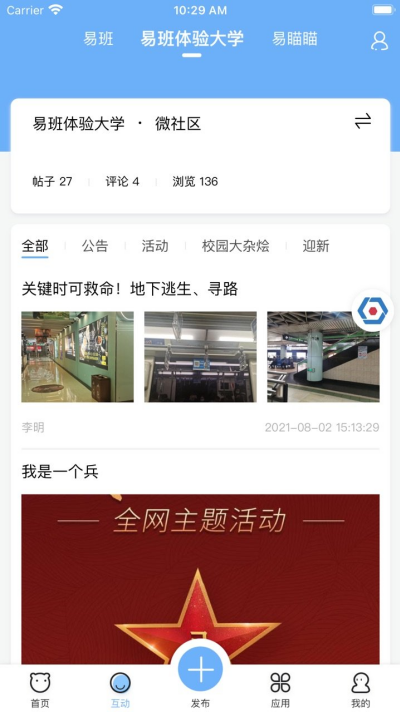This screenshot has height=712, width=400.
Task: Go to the 首页 tab
Action: [40, 690]
